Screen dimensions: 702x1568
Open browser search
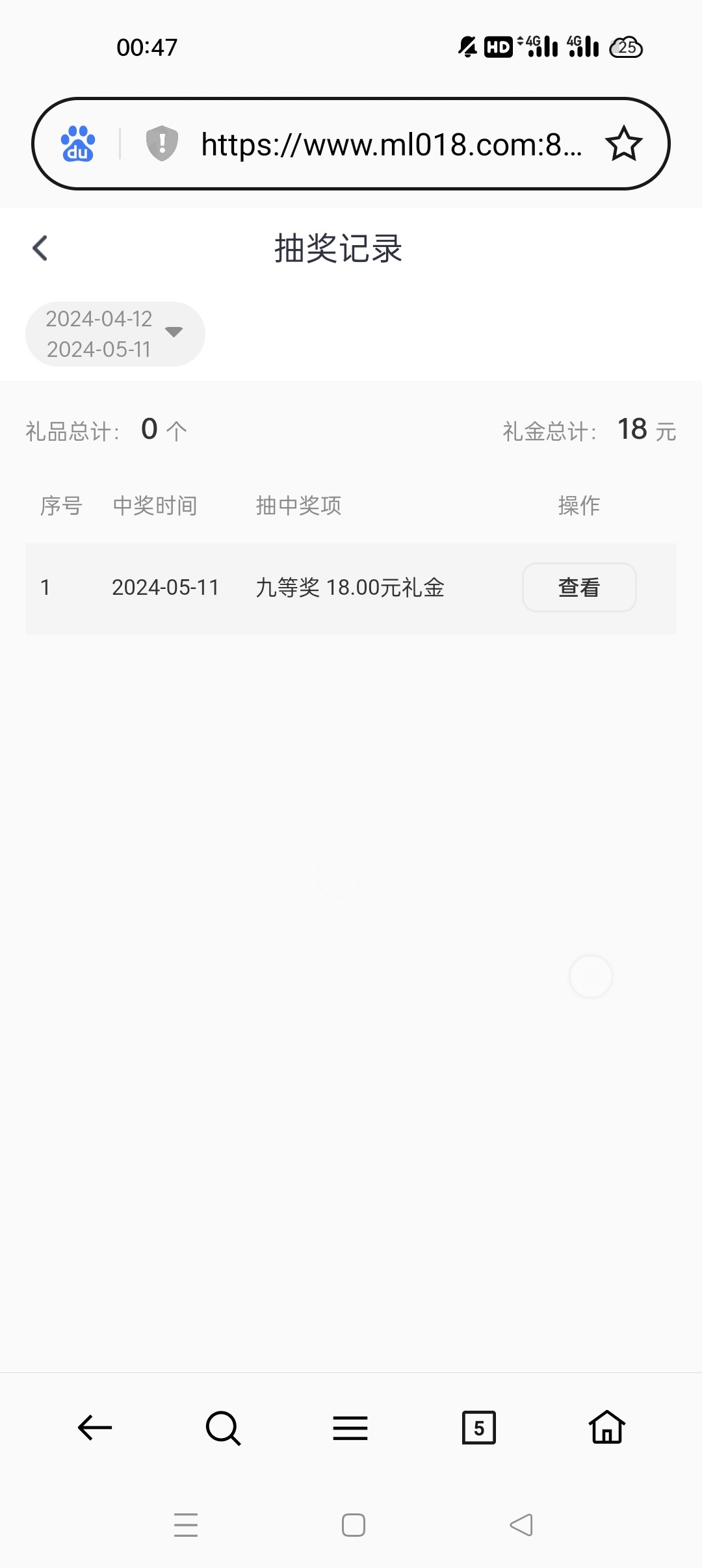pos(223,1428)
